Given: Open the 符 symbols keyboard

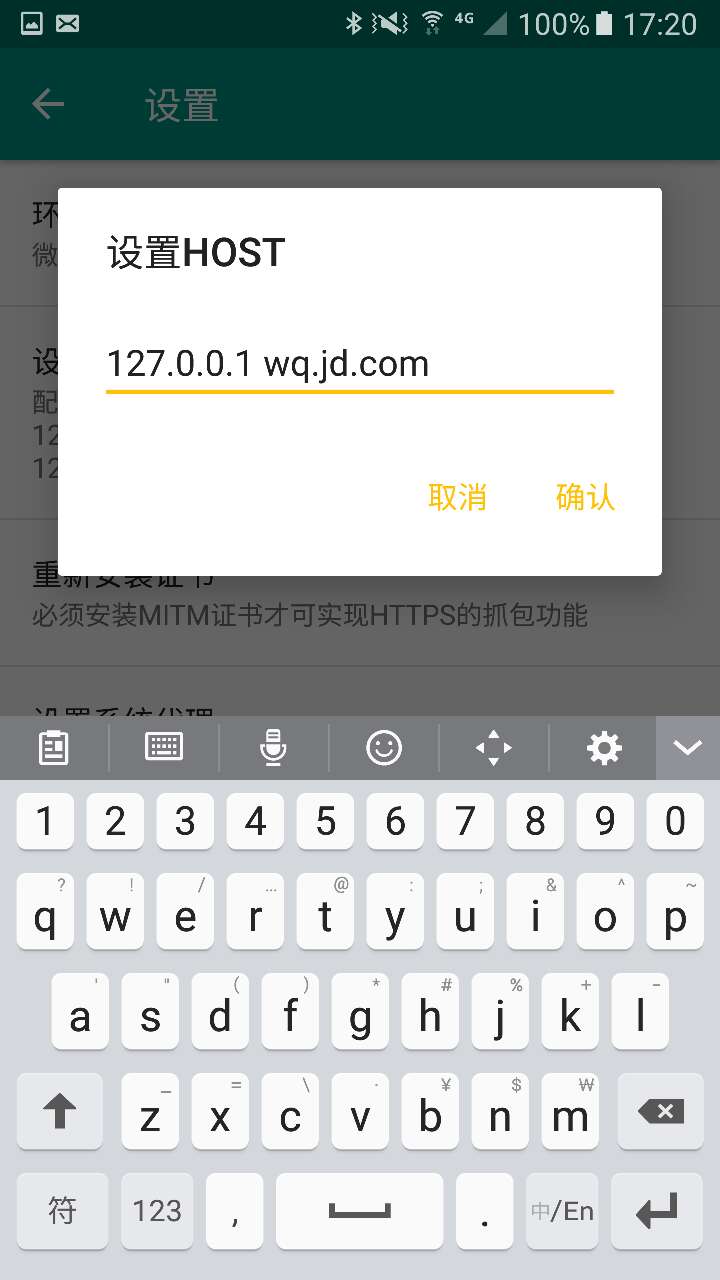Looking at the screenshot, I should [x=62, y=1211].
